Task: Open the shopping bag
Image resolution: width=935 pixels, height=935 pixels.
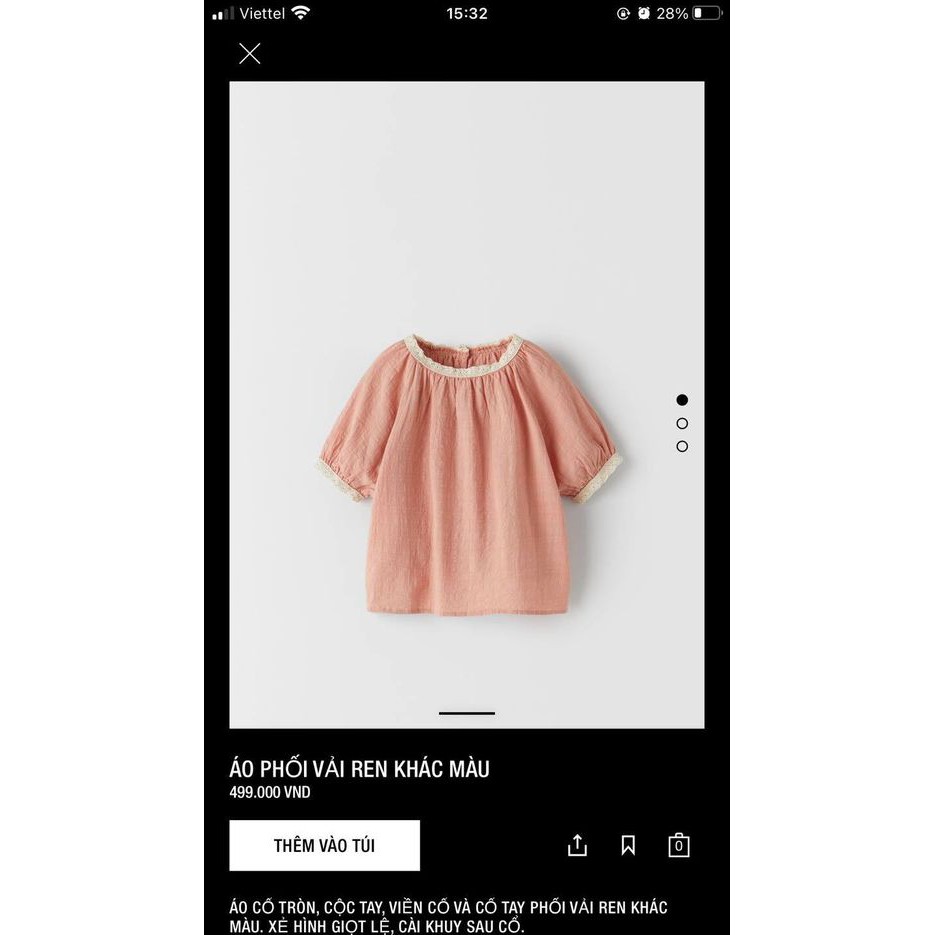Action: 679,845
